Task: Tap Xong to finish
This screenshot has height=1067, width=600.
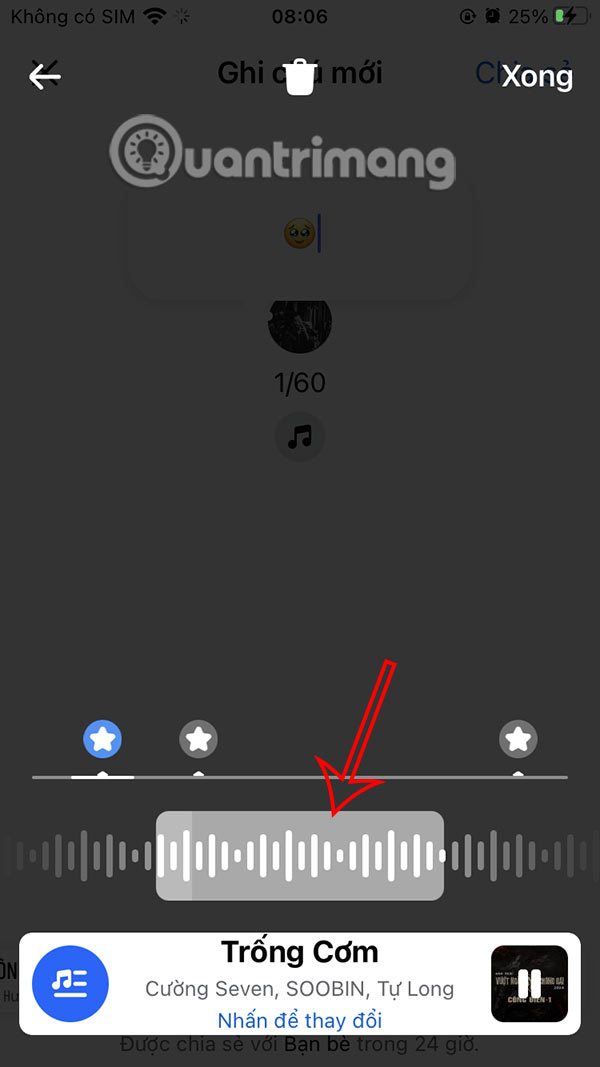Action: click(x=537, y=76)
